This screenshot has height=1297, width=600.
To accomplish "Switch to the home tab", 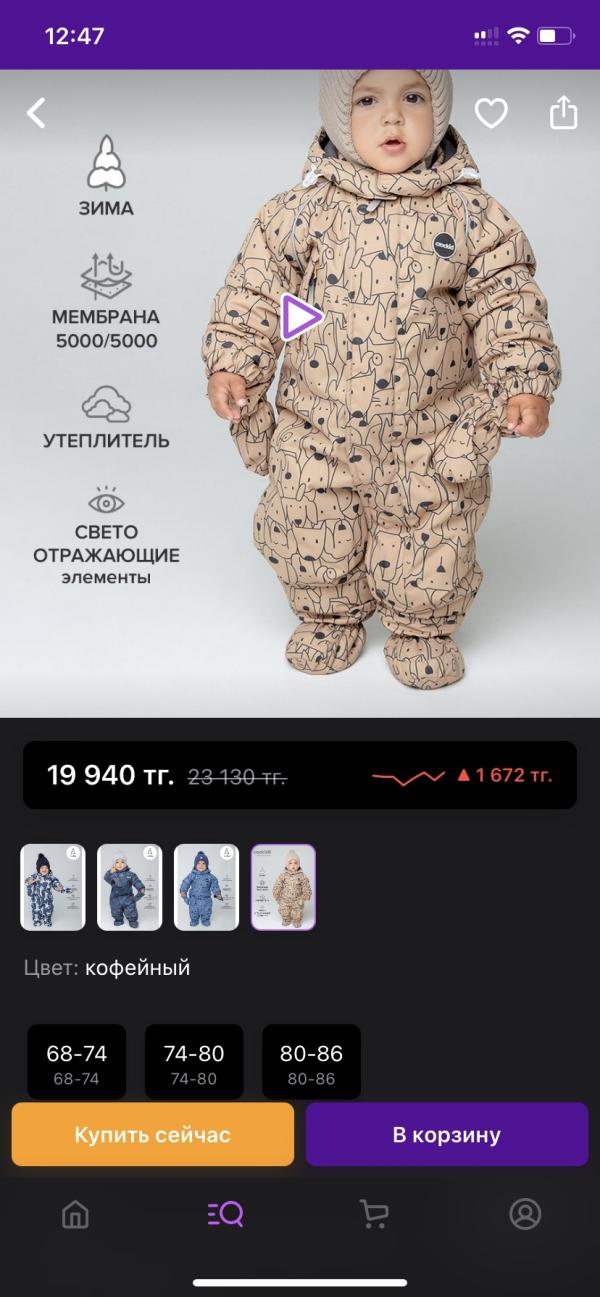I will click(75, 1214).
